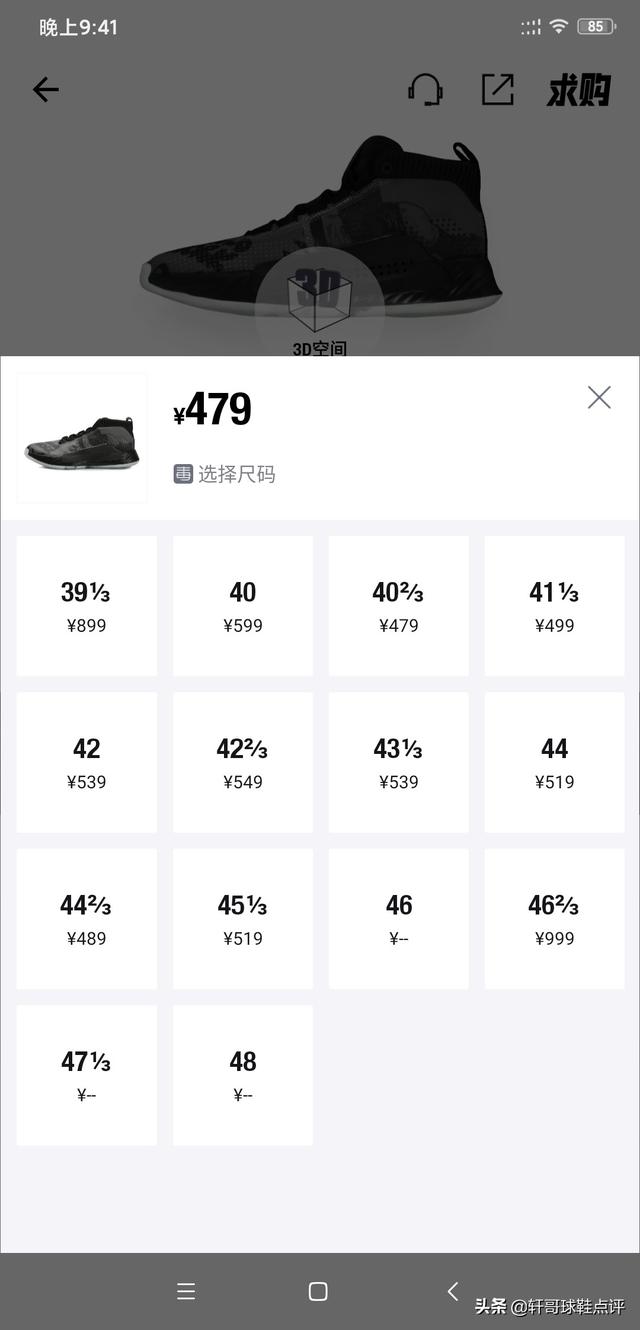This screenshot has height=1330, width=640.
Task: Pick size 44 priced ¥519
Action: (x=555, y=762)
